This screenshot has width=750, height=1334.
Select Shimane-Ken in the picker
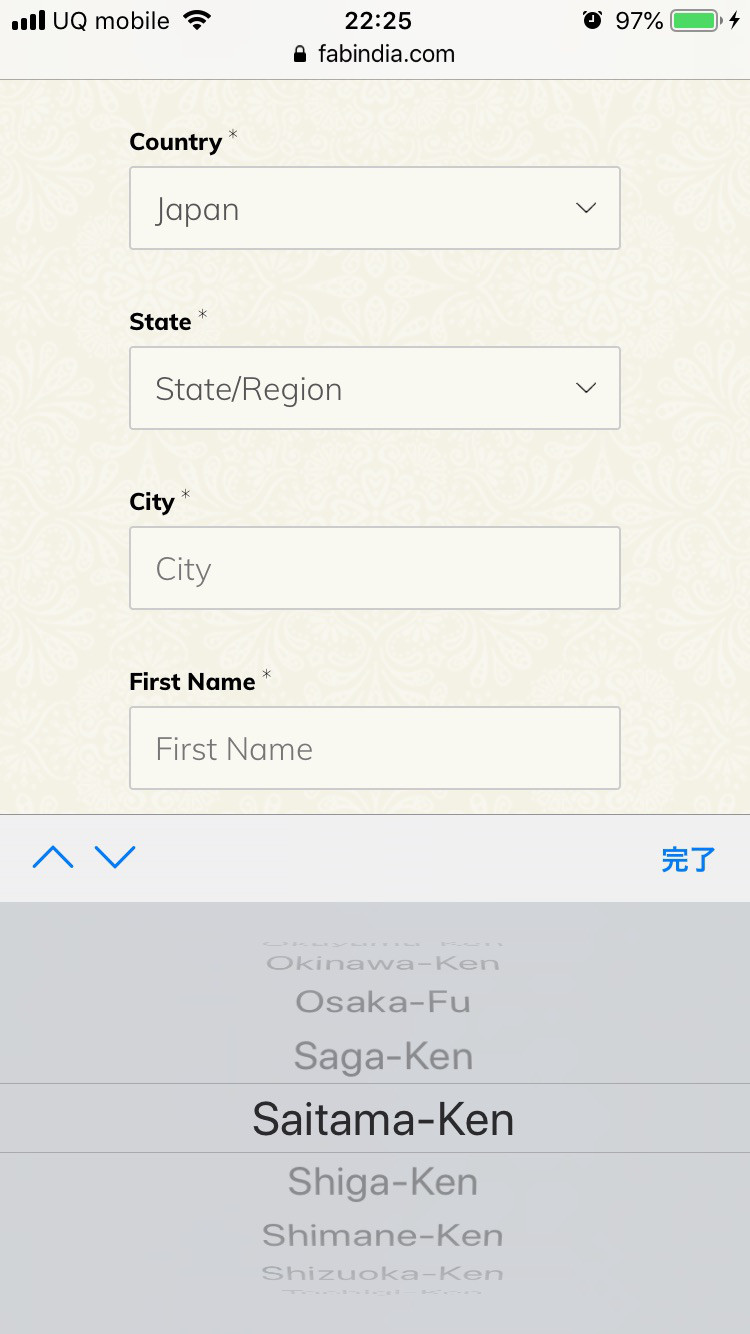pyautogui.click(x=383, y=1235)
